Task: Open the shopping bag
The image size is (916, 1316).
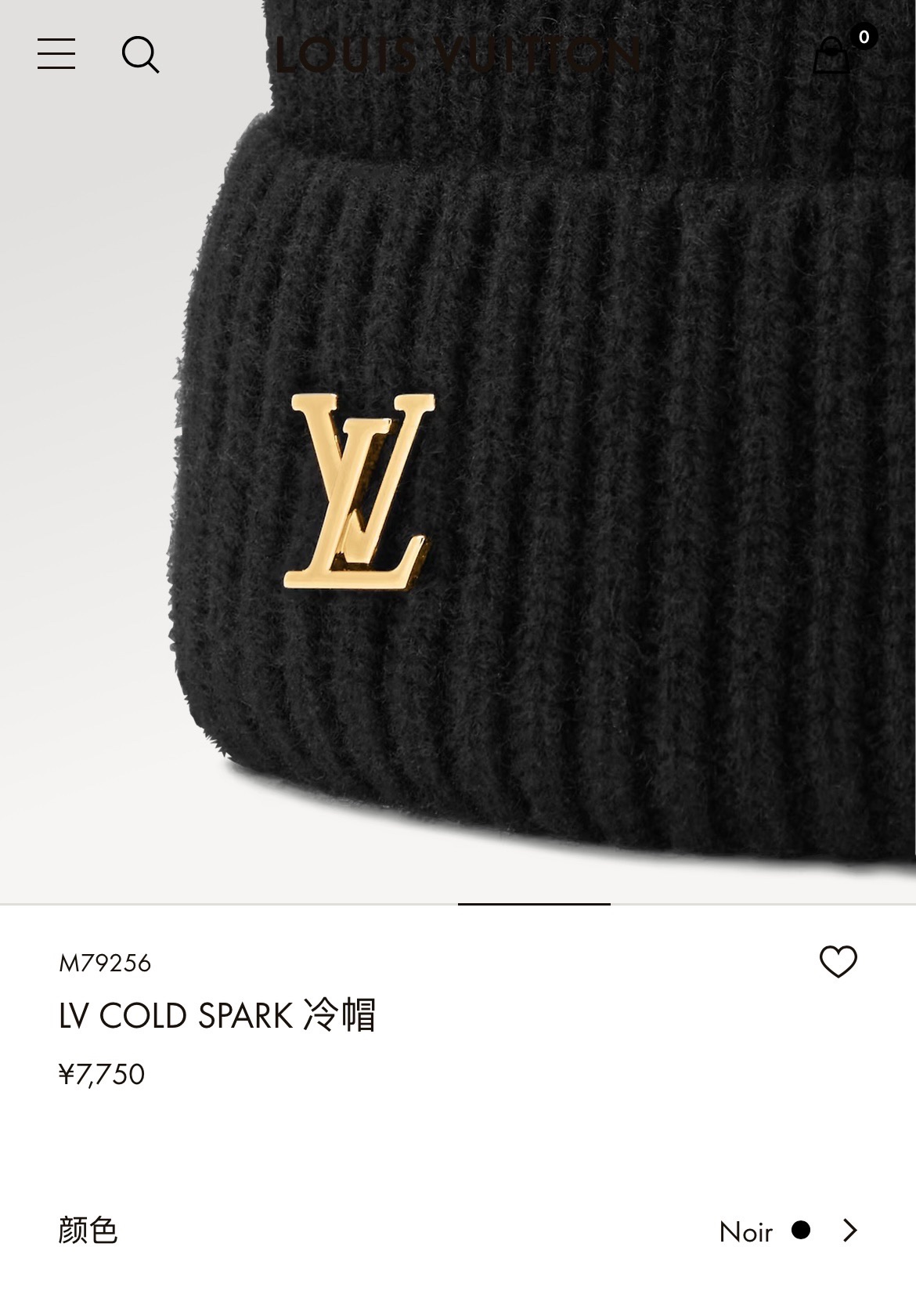Action: pos(832,56)
